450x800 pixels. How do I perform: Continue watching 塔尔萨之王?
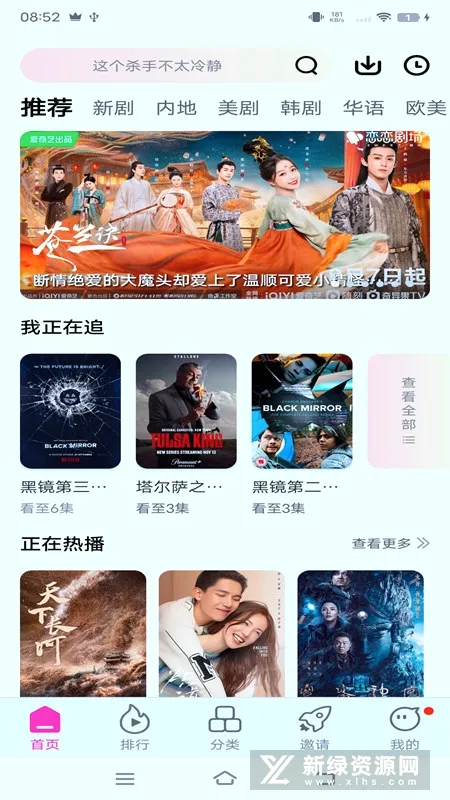186,411
